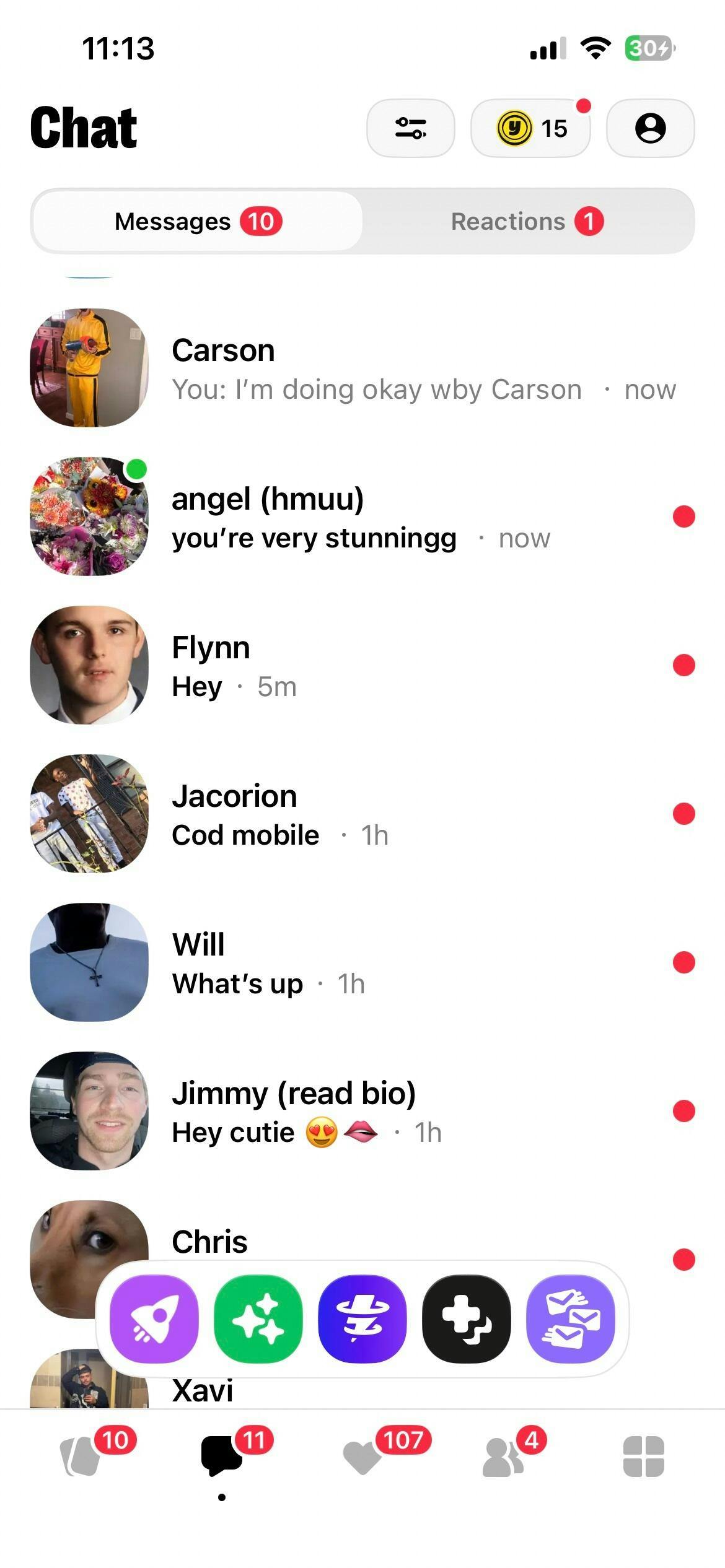Tap the purple rocket boost icon
The image size is (725, 1568).
(154, 1319)
